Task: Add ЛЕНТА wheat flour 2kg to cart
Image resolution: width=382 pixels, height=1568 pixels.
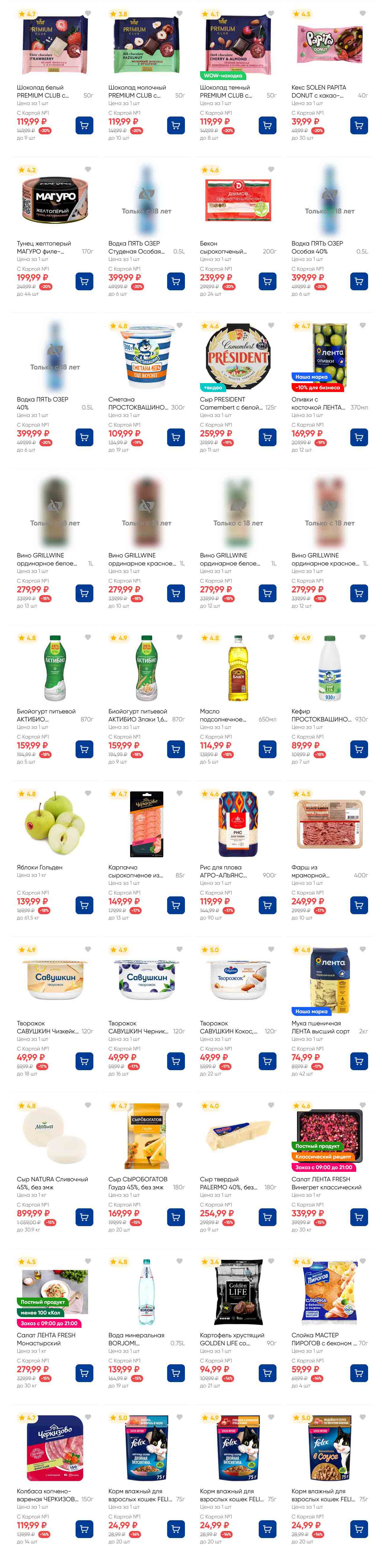Action: [x=359, y=1061]
